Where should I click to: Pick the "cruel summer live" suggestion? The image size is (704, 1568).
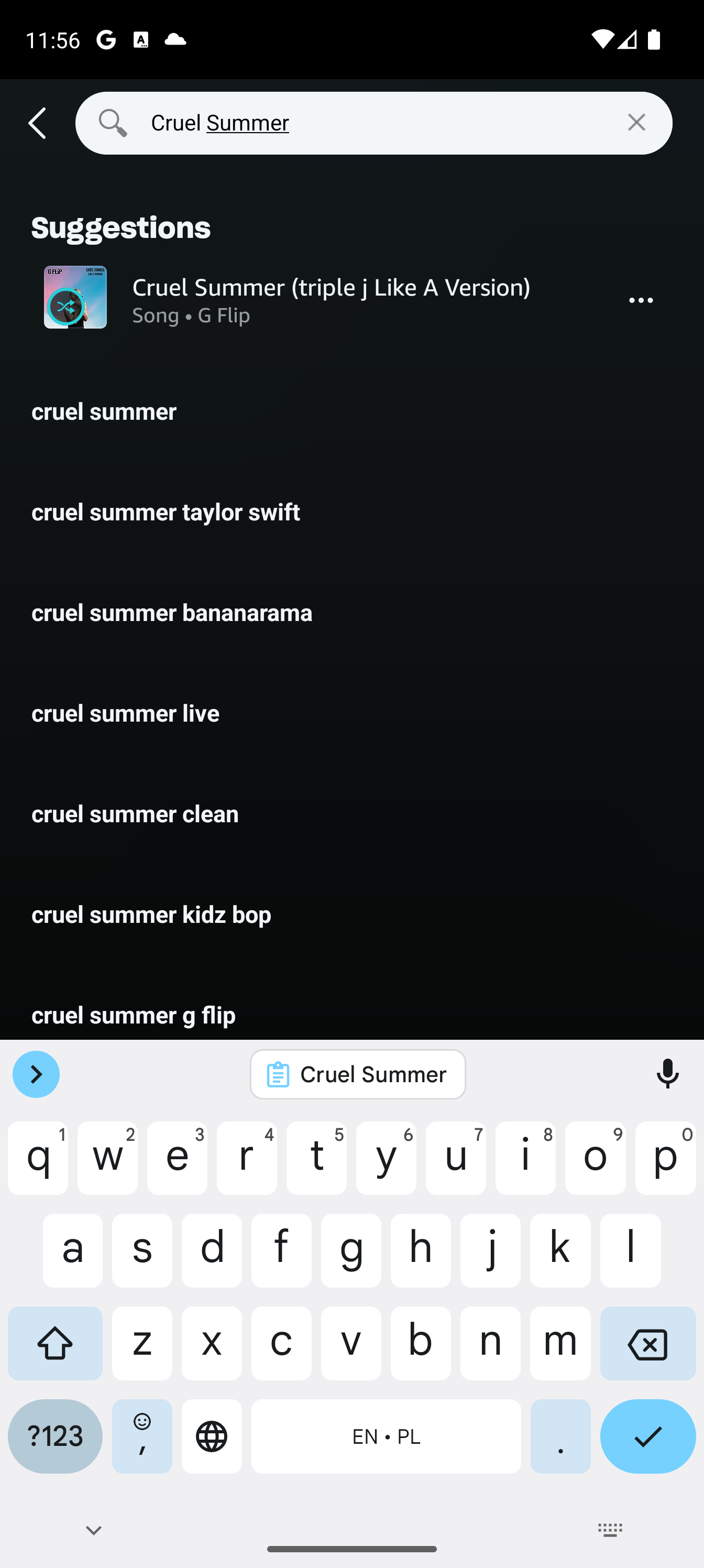click(351, 713)
